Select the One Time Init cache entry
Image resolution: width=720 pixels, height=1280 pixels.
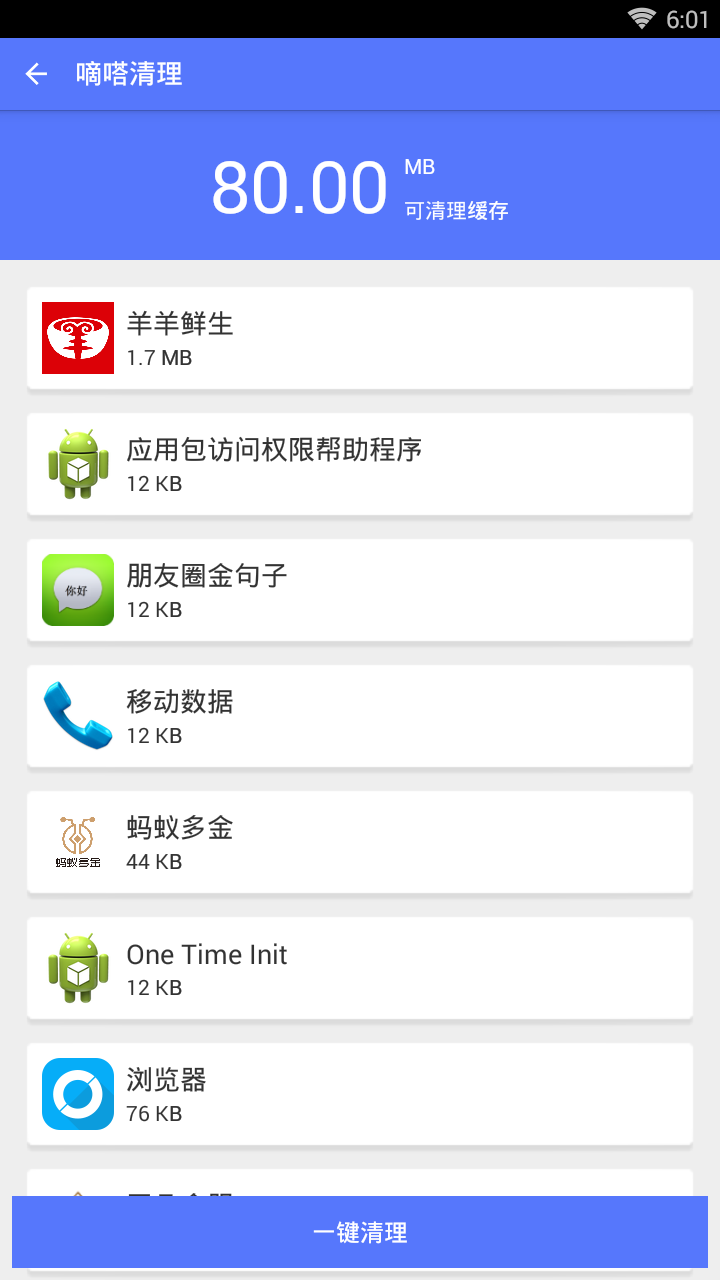[x=360, y=967]
